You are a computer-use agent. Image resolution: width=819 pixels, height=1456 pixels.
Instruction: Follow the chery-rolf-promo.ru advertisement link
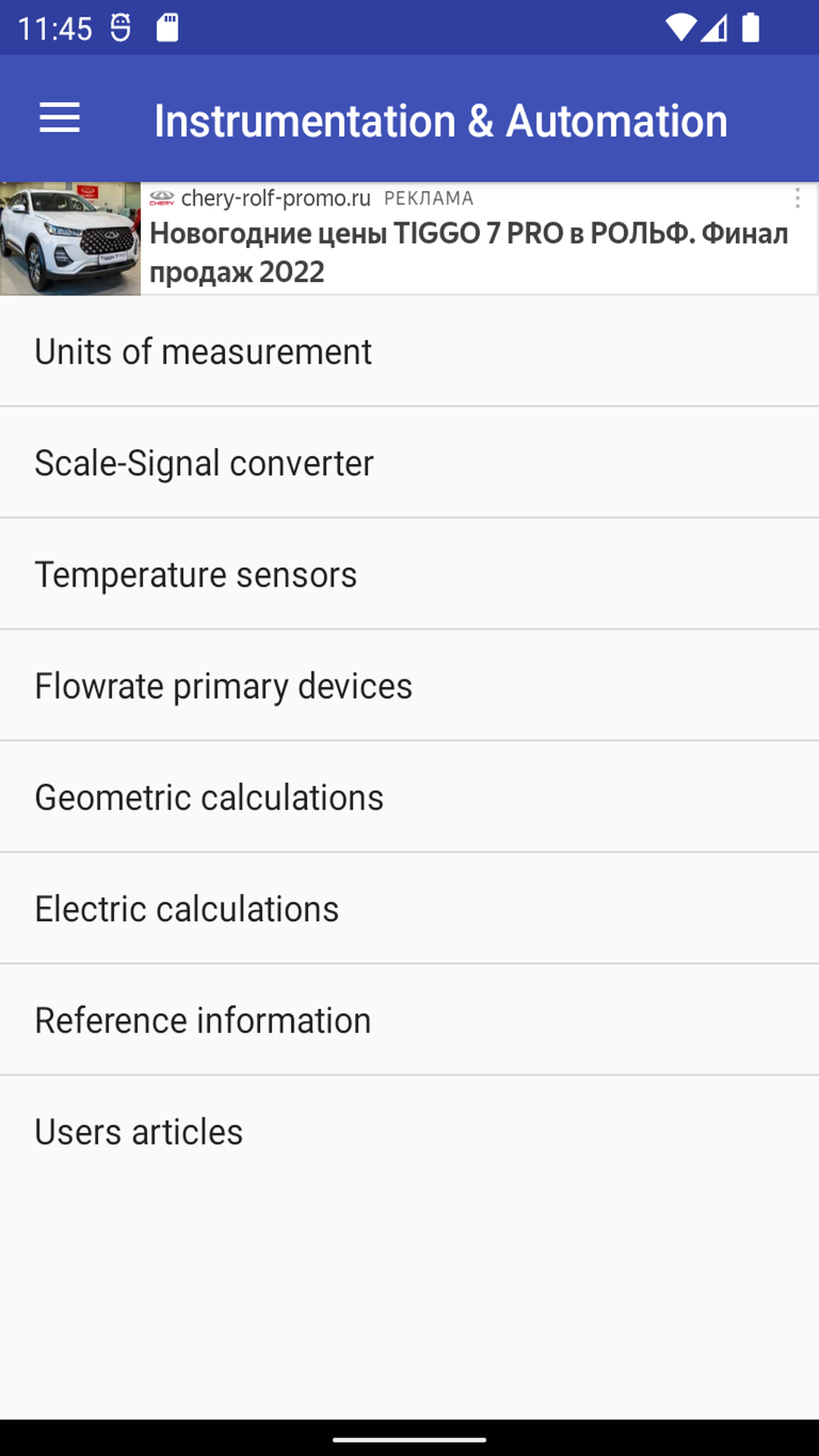(276, 198)
